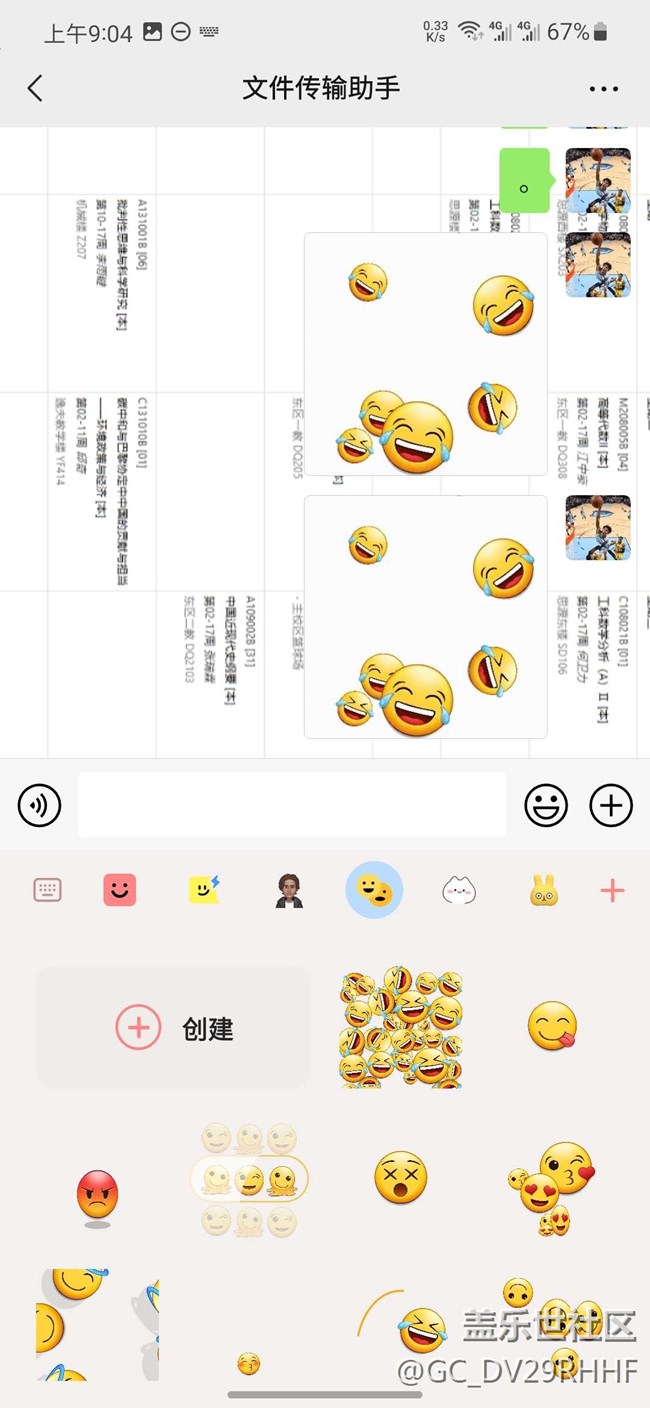Go back from 文件传输助手 chat
The height and width of the screenshot is (1408, 650).
pyautogui.click(x=35, y=88)
